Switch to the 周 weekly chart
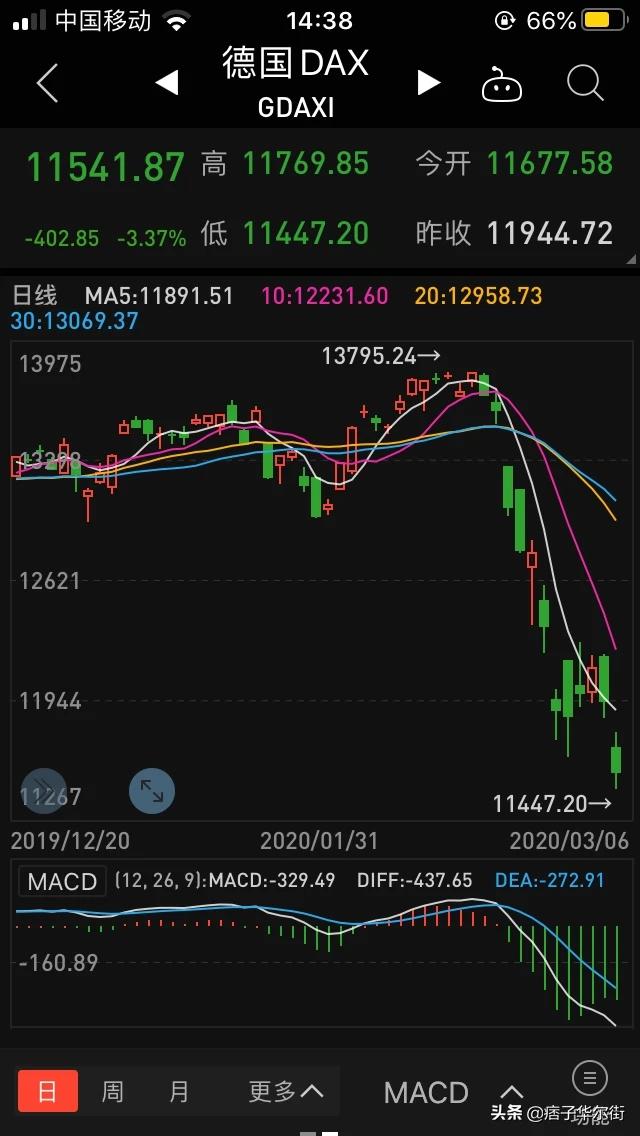Image resolution: width=640 pixels, height=1136 pixels. click(x=112, y=1091)
